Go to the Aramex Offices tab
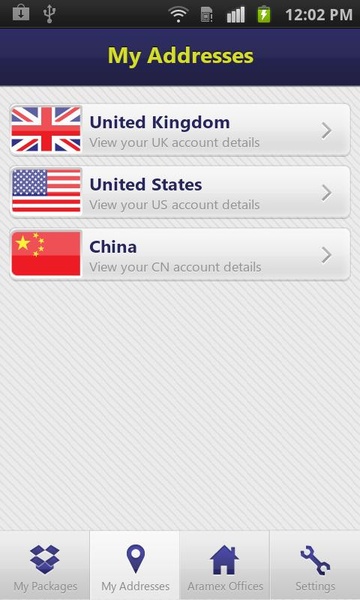This screenshot has width=360, height=600. pos(225,565)
